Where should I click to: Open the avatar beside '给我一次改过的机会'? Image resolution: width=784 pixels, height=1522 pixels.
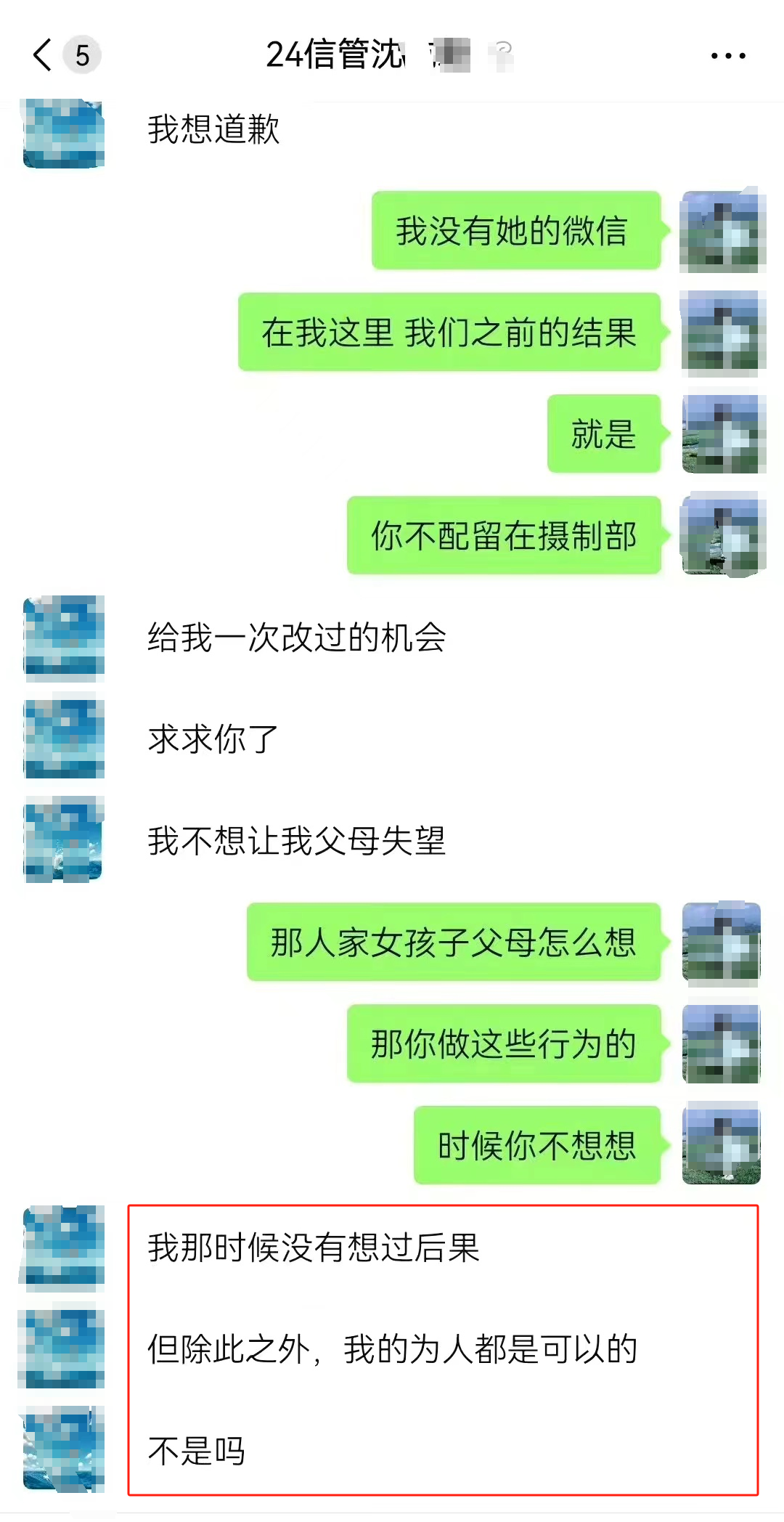pos(64,638)
